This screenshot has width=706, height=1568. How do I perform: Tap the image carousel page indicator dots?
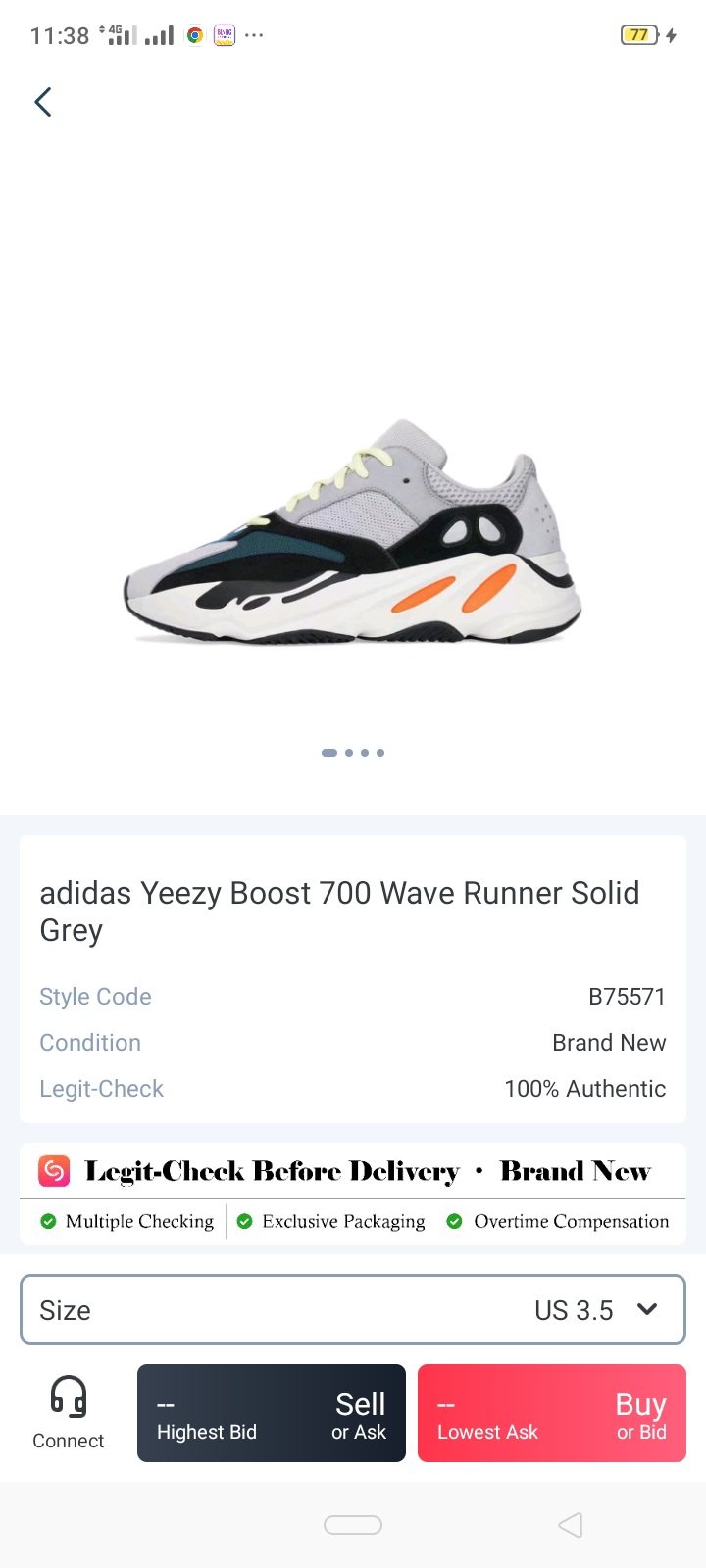(353, 753)
